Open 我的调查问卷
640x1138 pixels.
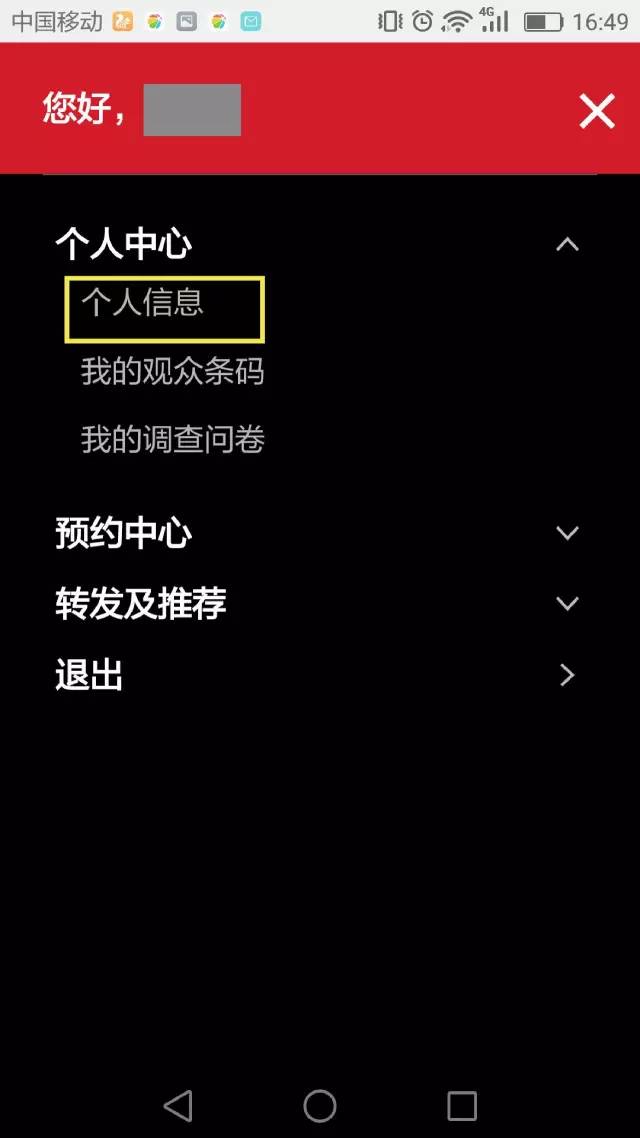pyautogui.click(x=172, y=440)
